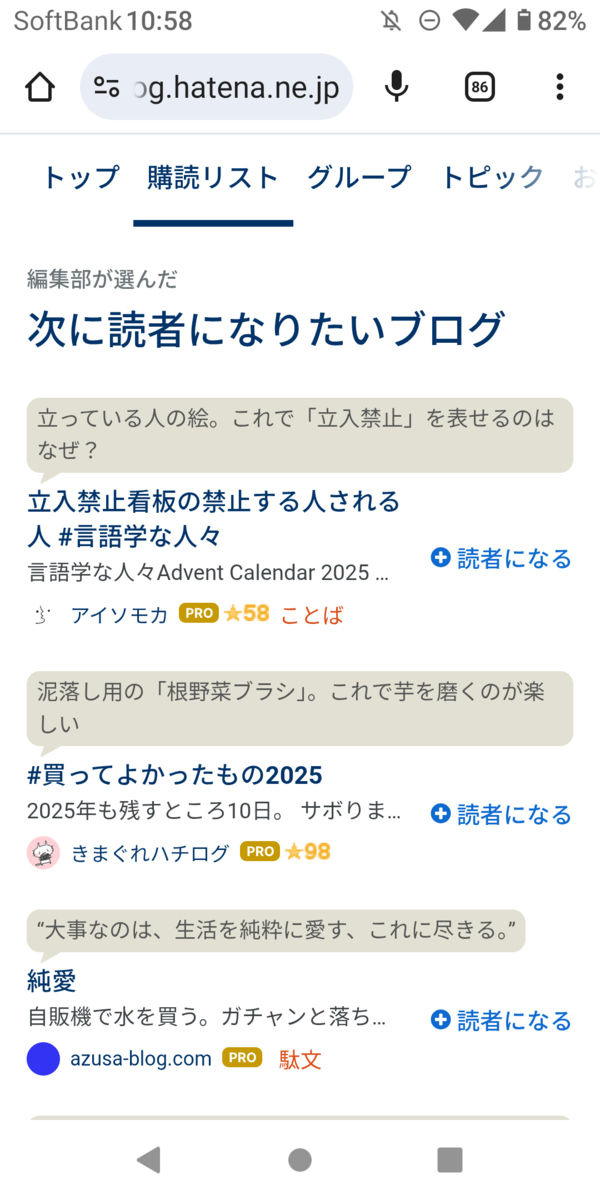
Task: Open the トピック tab
Action: [x=493, y=178]
